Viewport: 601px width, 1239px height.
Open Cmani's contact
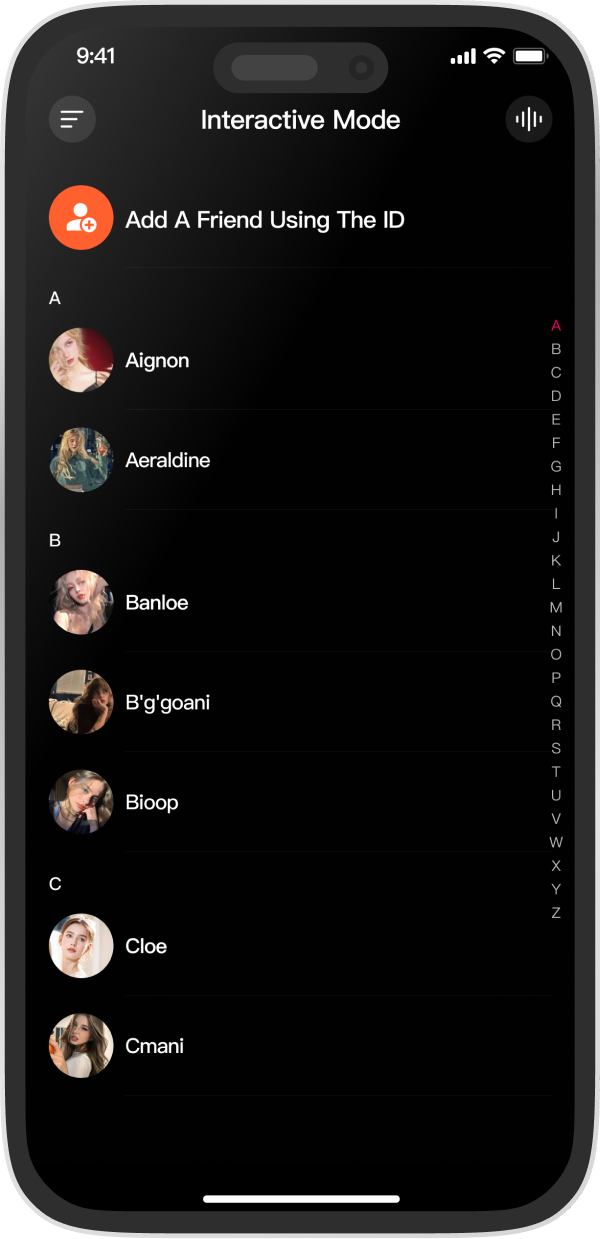click(x=154, y=1046)
